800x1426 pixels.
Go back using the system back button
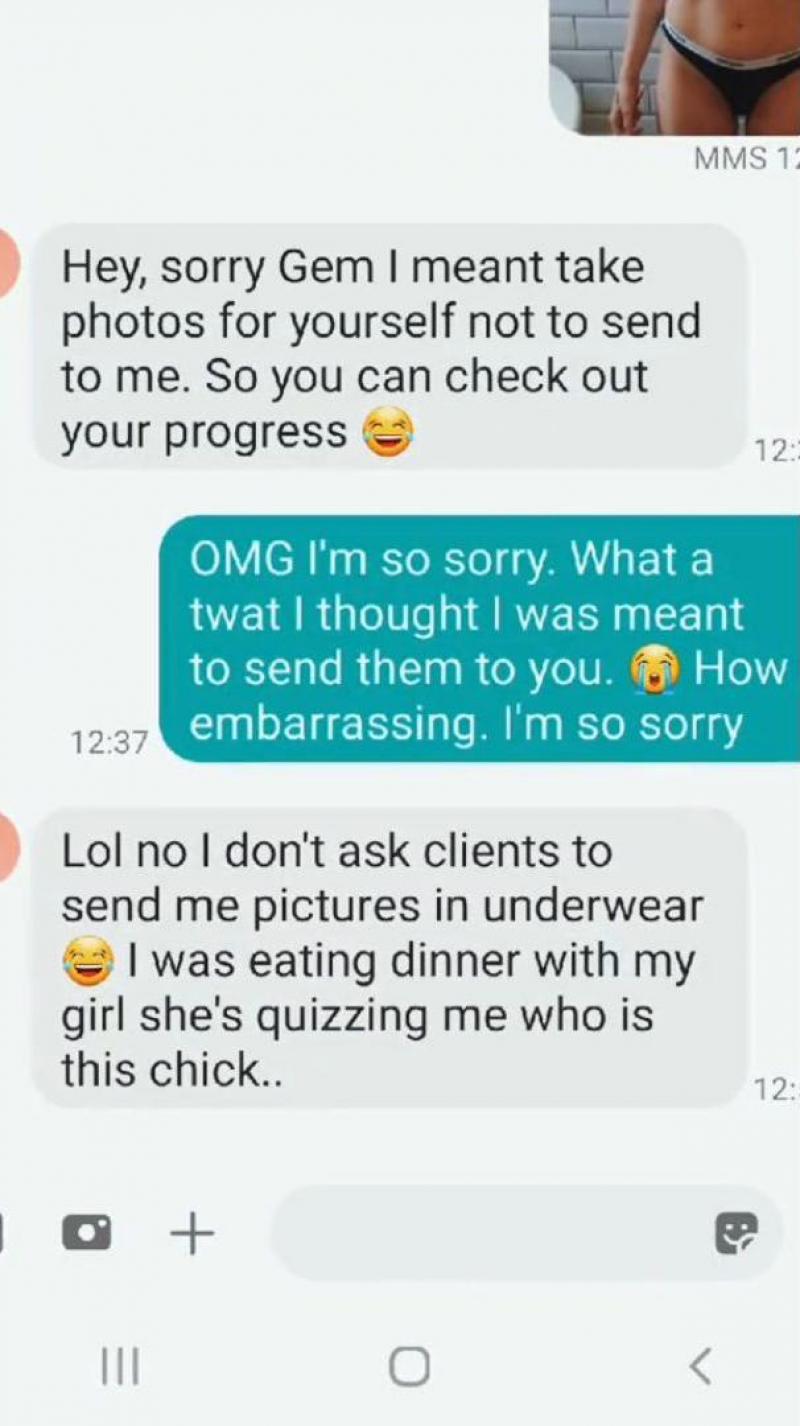tap(701, 1366)
